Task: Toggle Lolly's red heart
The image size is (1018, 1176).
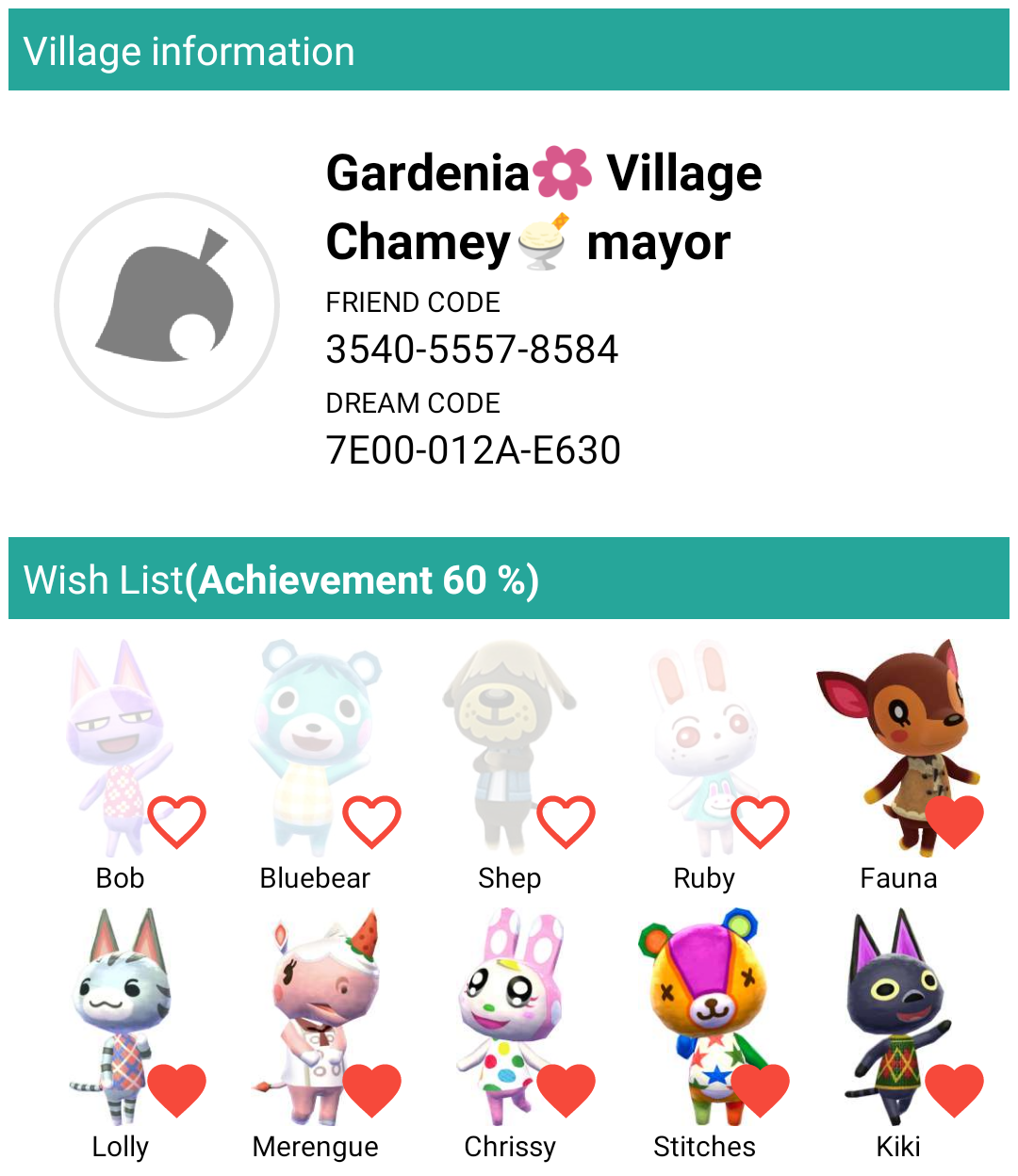Action: click(x=176, y=1090)
